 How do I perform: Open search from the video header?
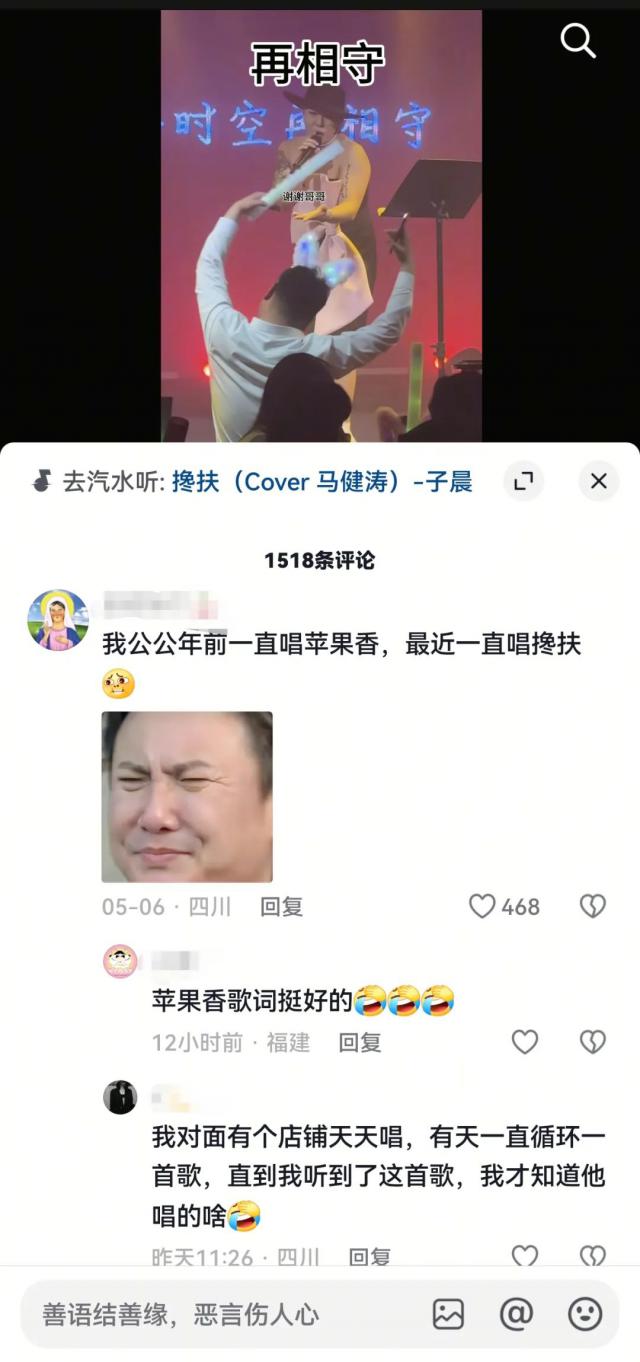tap(578, 41)
